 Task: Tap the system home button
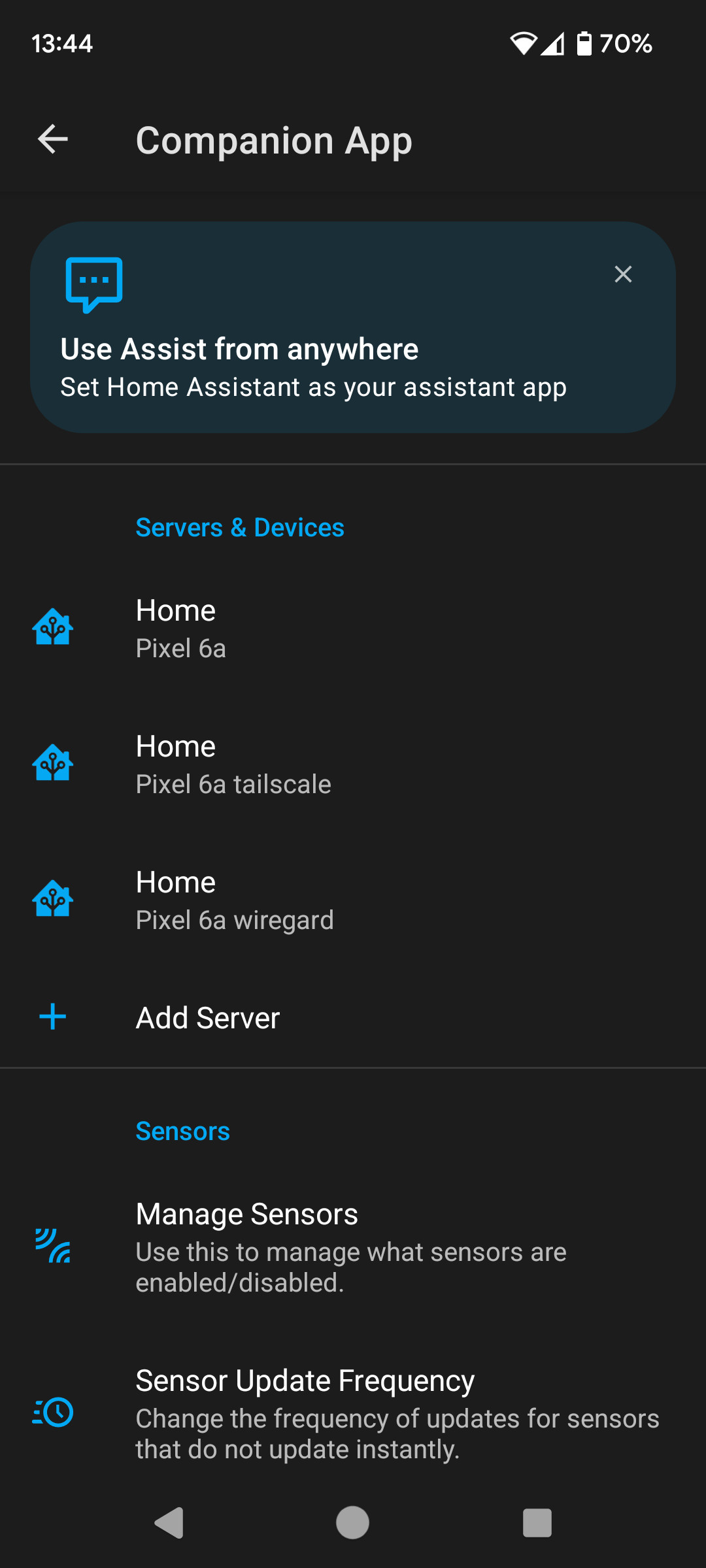pyautogui.click(x=352, y=1523)
